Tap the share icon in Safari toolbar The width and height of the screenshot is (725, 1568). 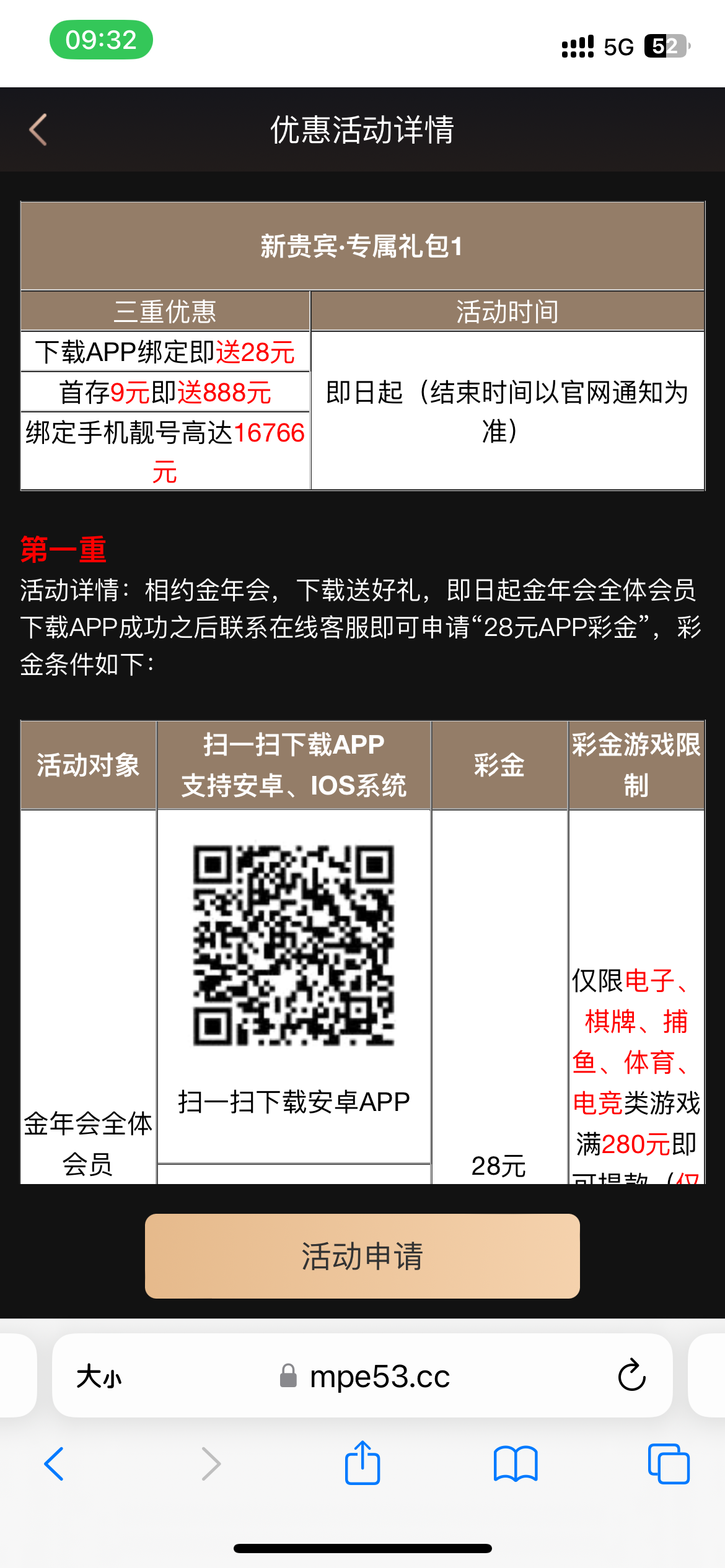click(362, 1464)
